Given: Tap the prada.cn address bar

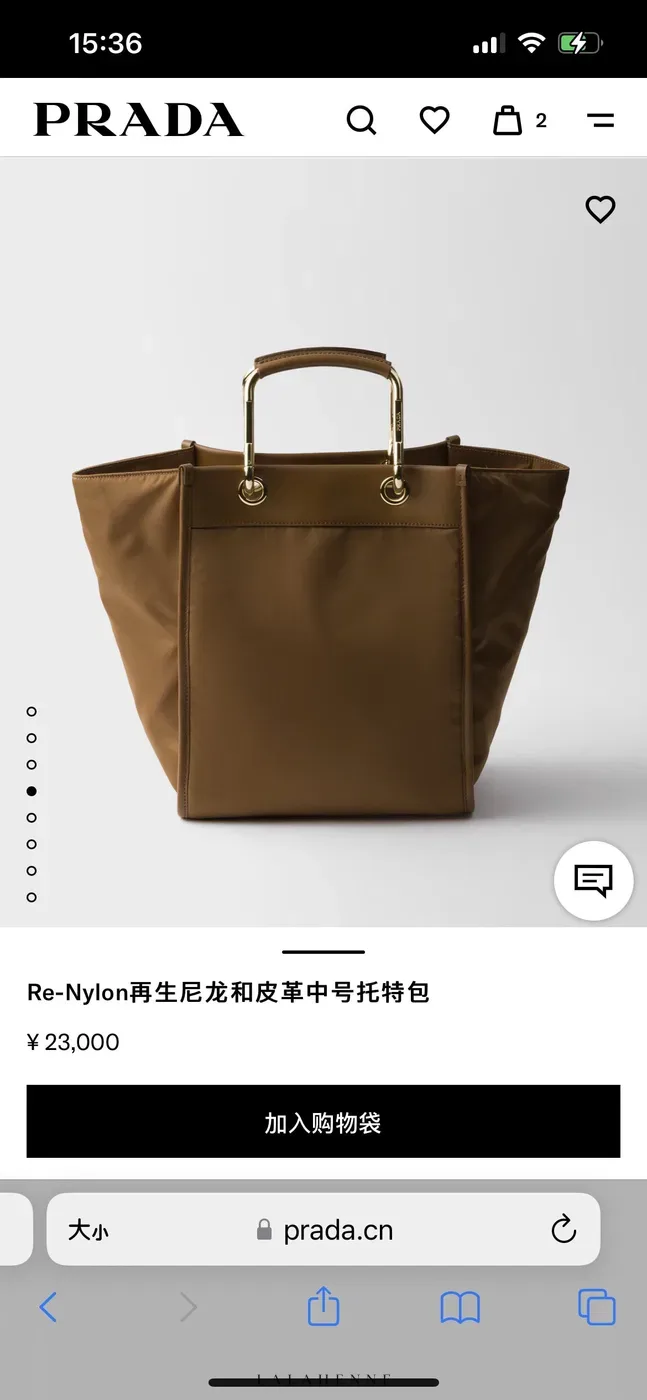Looking at the screenshot, I should coord(324,1229).
